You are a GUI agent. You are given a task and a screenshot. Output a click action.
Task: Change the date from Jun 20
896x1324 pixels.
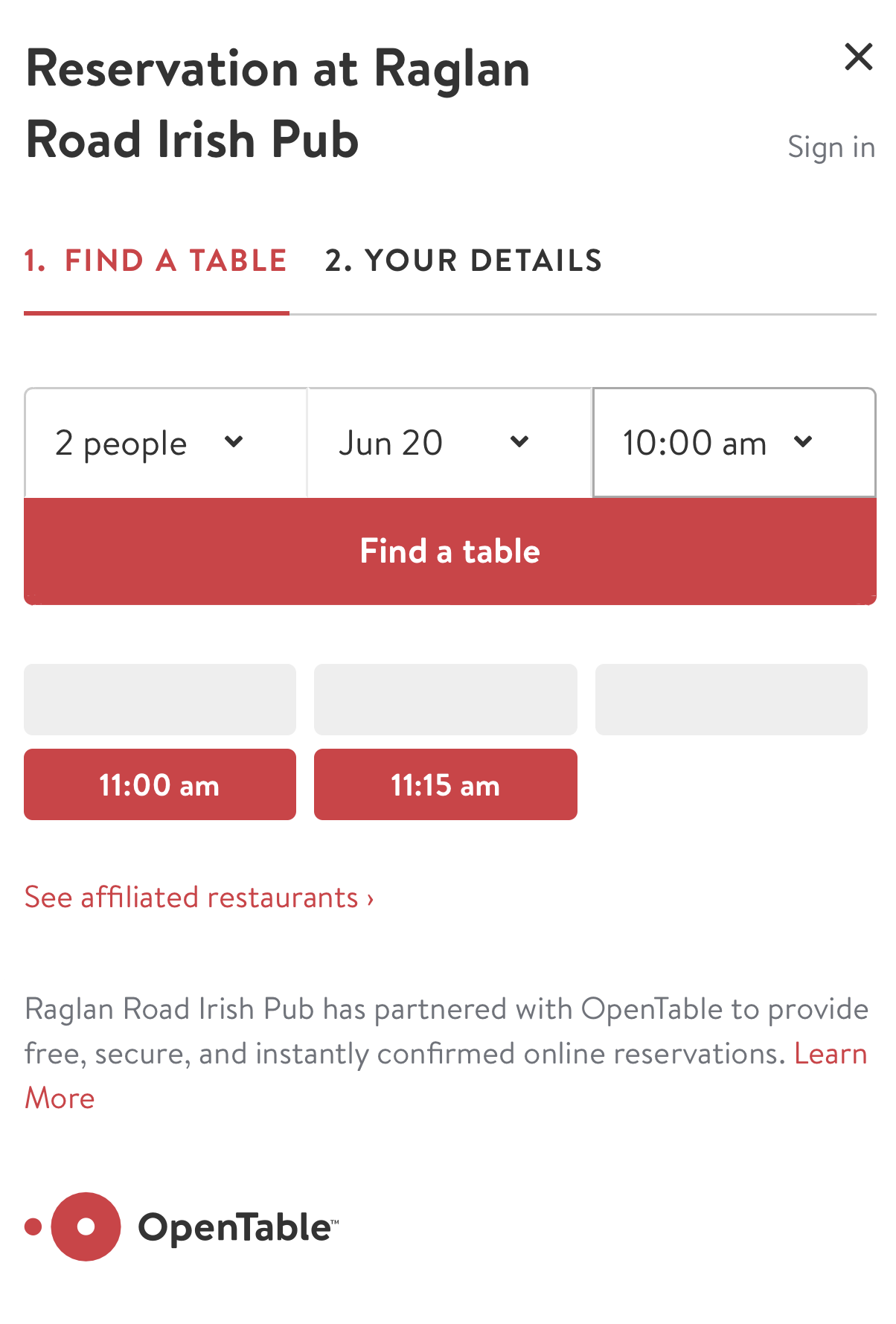coord(449,443)
